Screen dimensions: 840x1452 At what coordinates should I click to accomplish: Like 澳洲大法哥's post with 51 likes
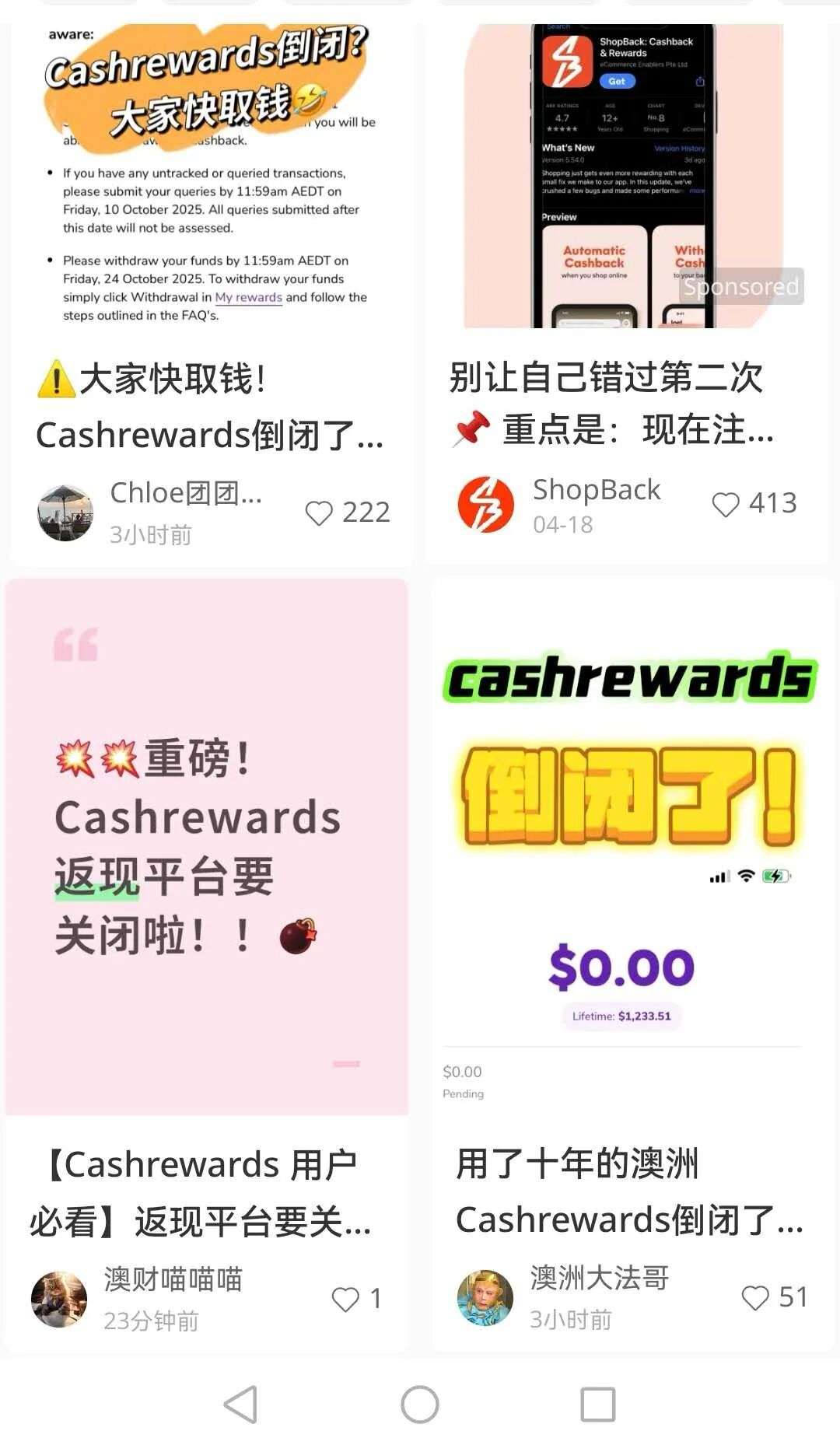point(755,1297)
